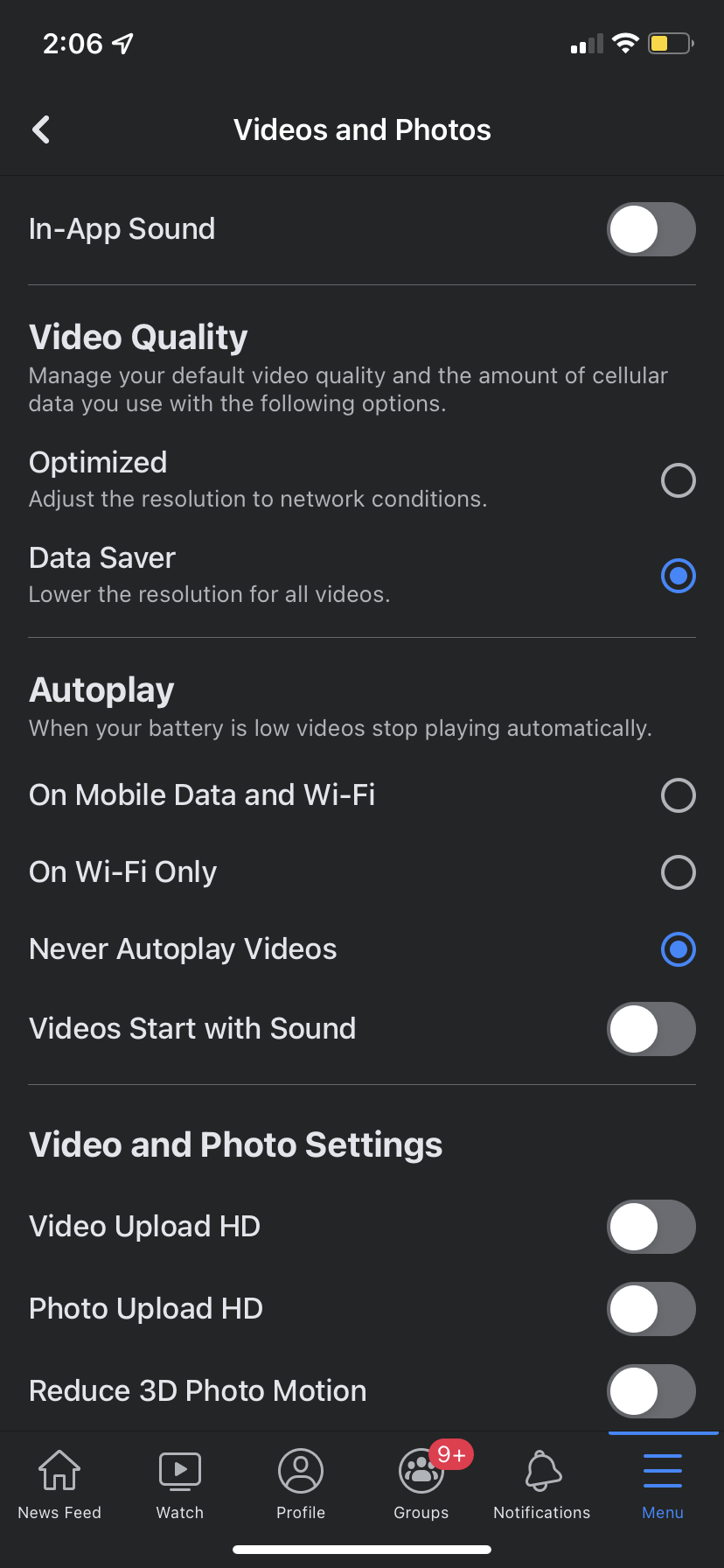Turn on Video Upload HD
This screenshot has width=724, height=1568.
[651, 1227]
